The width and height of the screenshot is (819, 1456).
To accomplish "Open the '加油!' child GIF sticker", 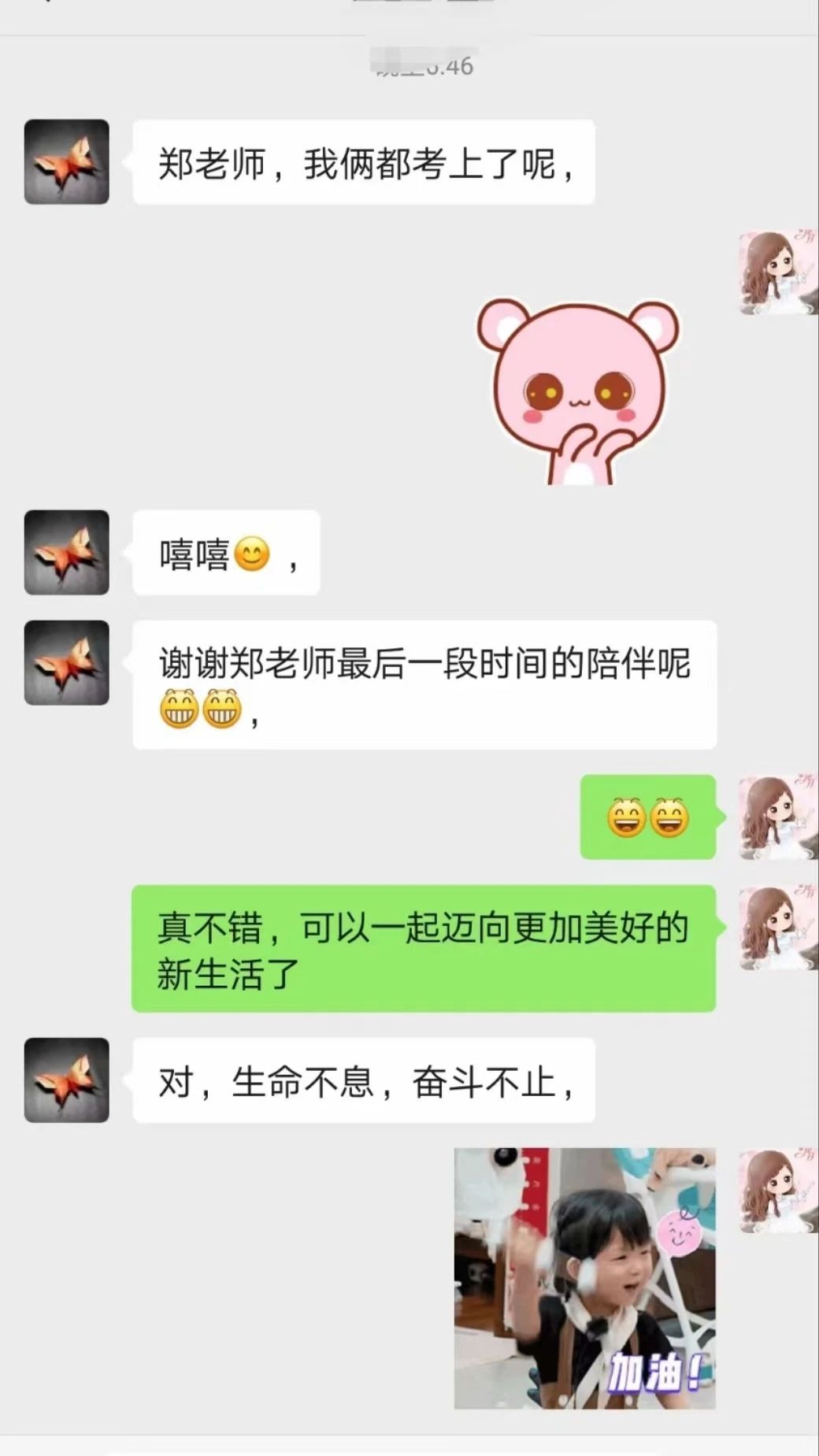I will click(x=584, y=1277).
